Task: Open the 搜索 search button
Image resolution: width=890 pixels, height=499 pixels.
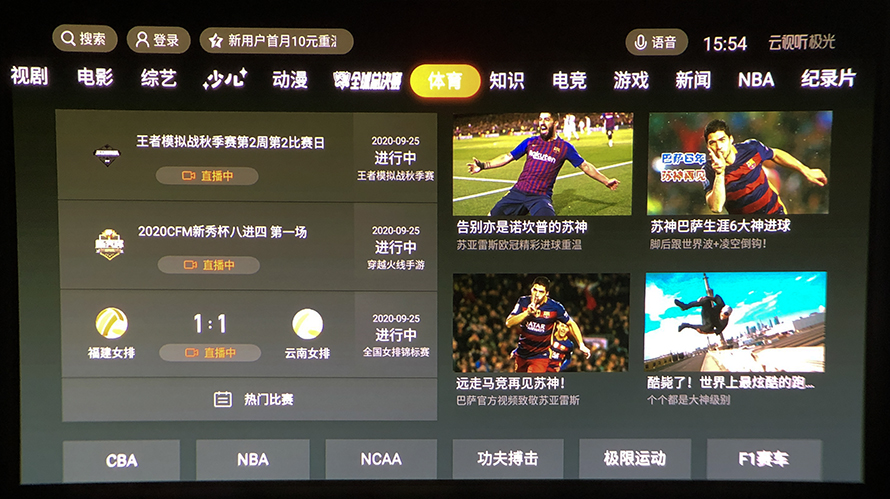Action: click(84, 40)
